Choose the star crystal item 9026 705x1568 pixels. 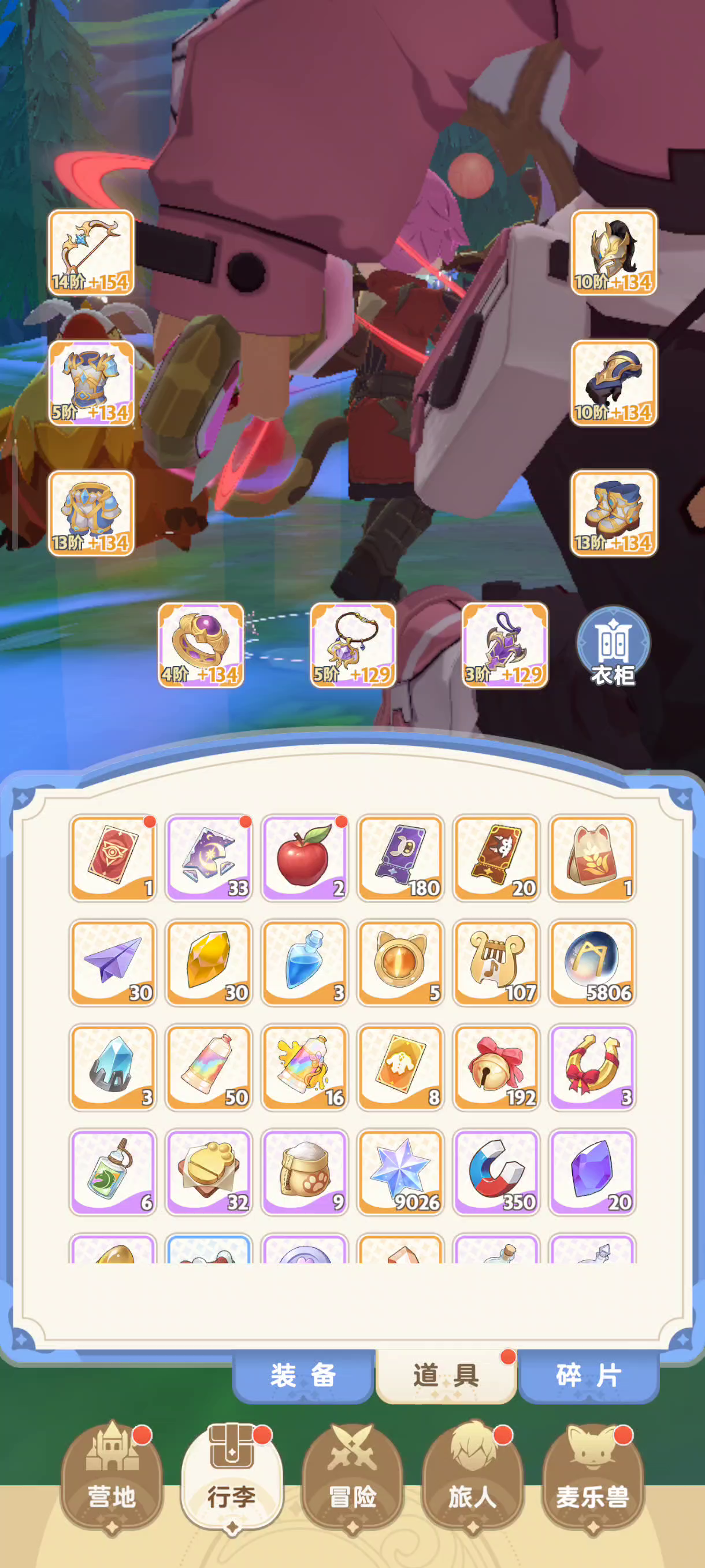(x=400, y=1173)
